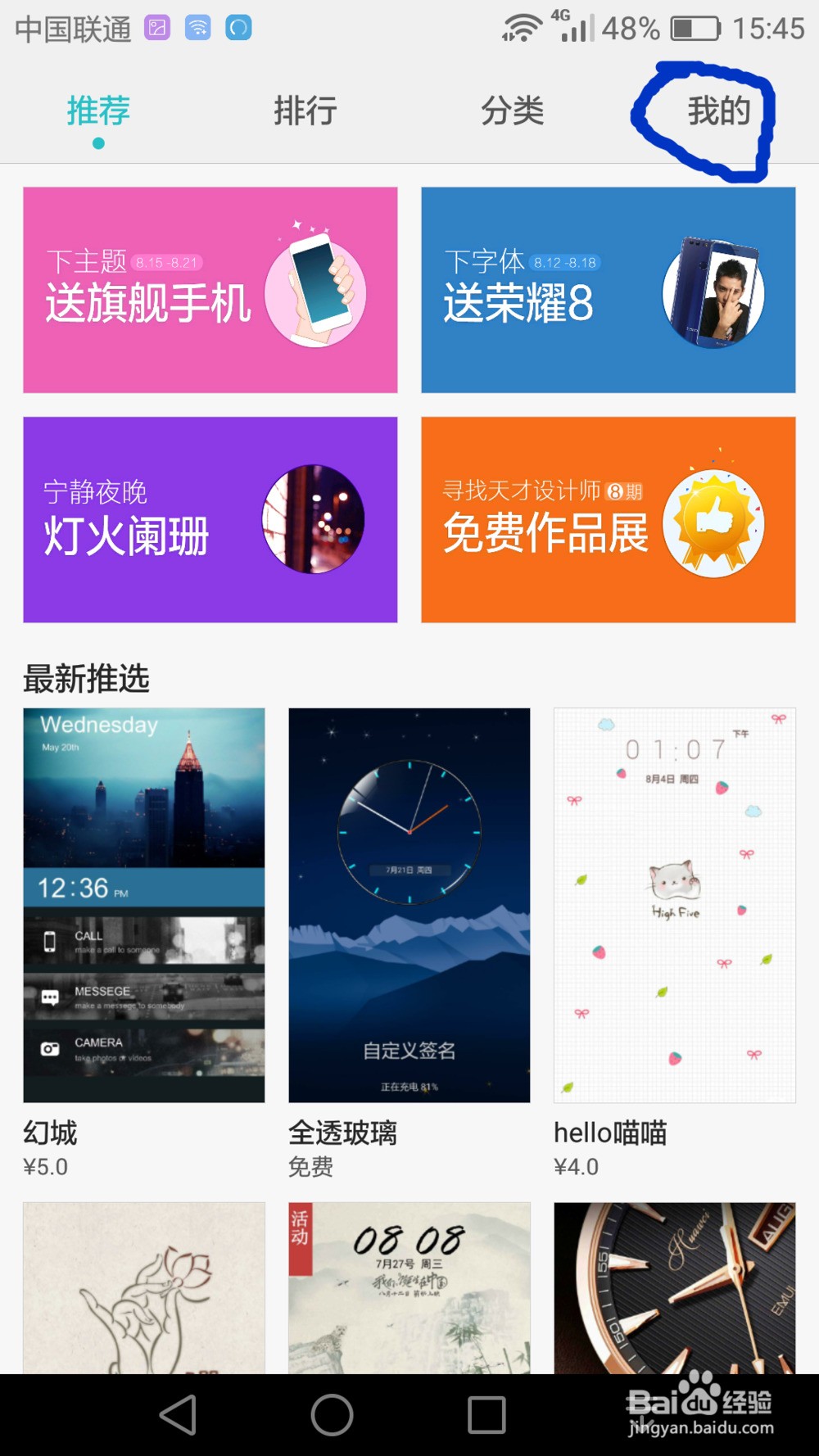Open the 送旗舰手机 theme banner
The width and height of the screenshot is (819, 1456).
pyautogui.click(x=210, y=290)
